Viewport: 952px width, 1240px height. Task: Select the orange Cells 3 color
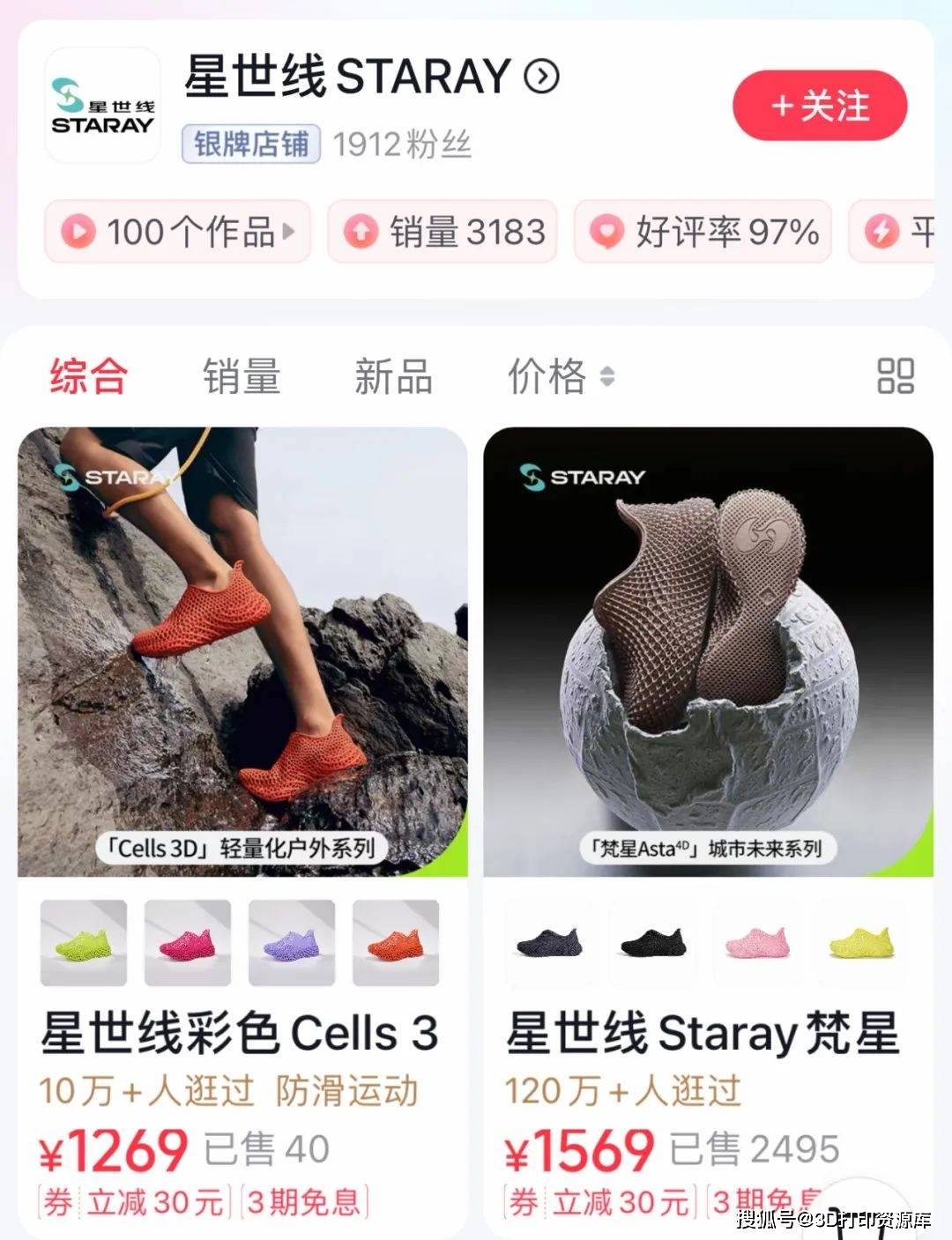[396, 943]
